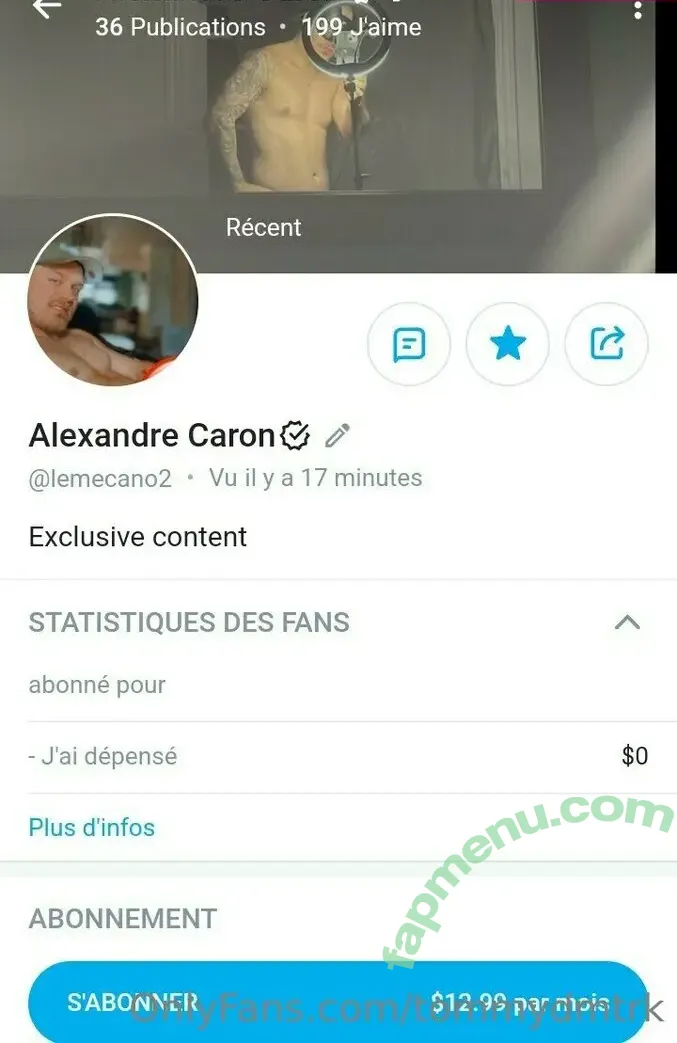
Task: Open the round profile picture
Action: point(112,300)
